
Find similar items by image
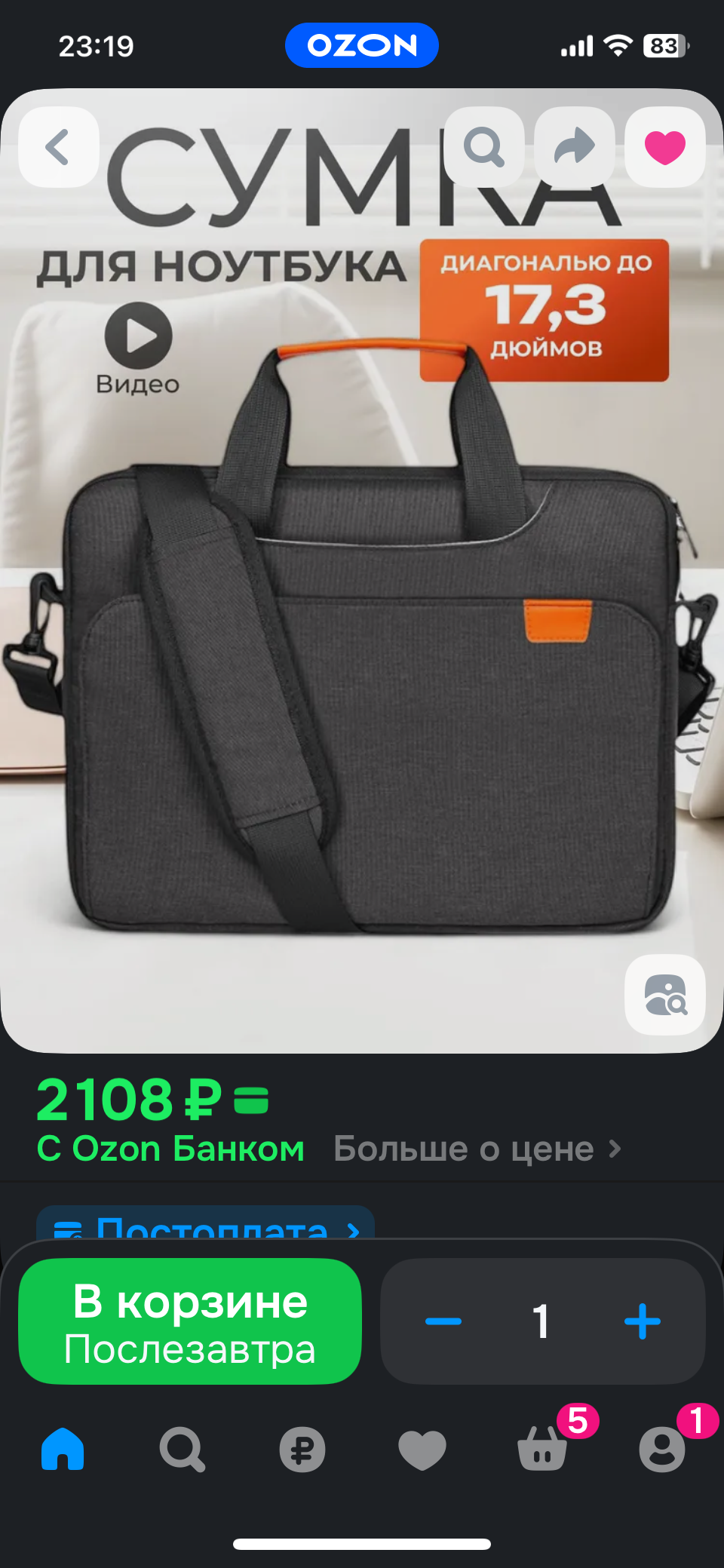point(665,995)
